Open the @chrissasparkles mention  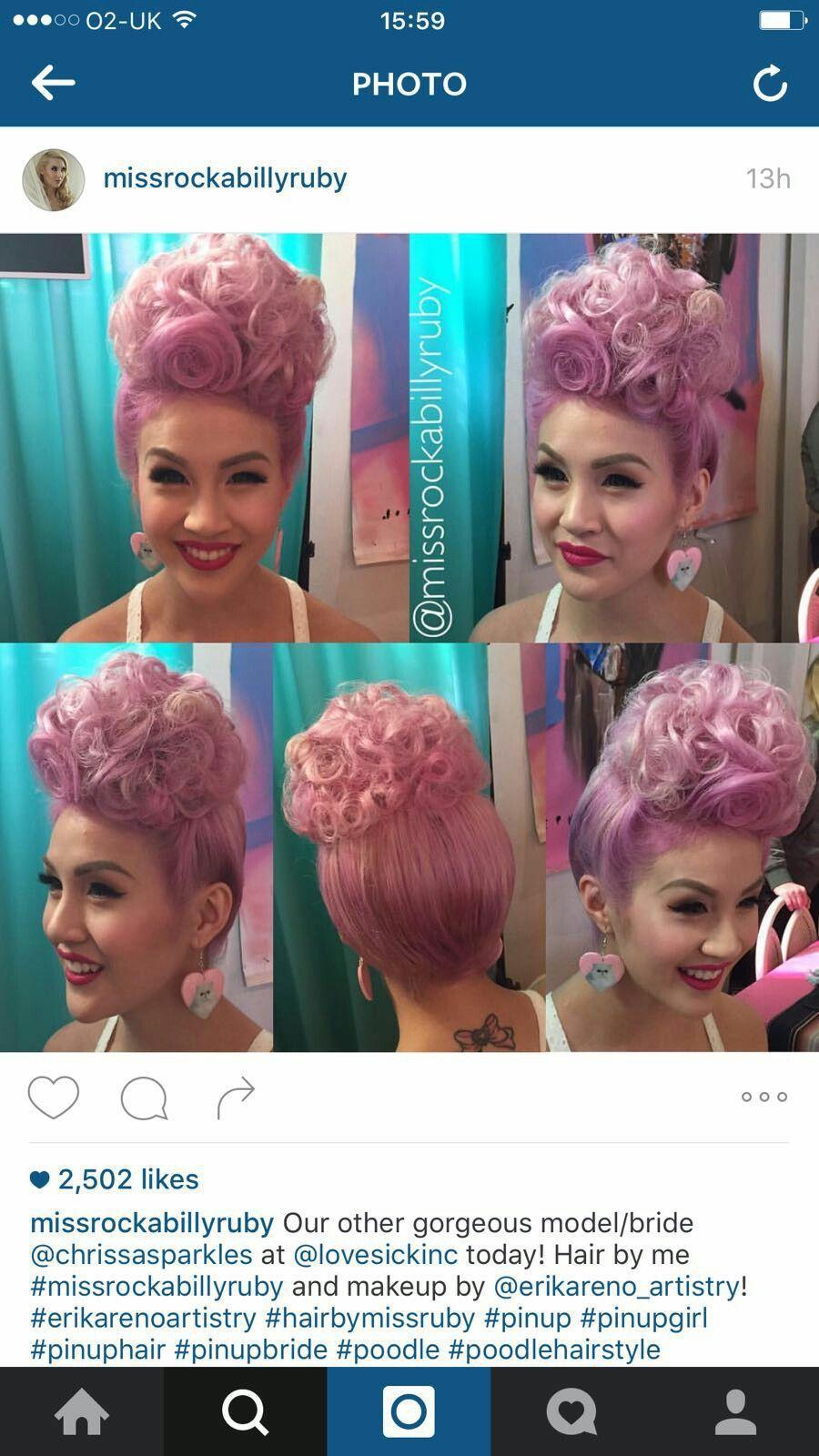[x=141, y=1255]
